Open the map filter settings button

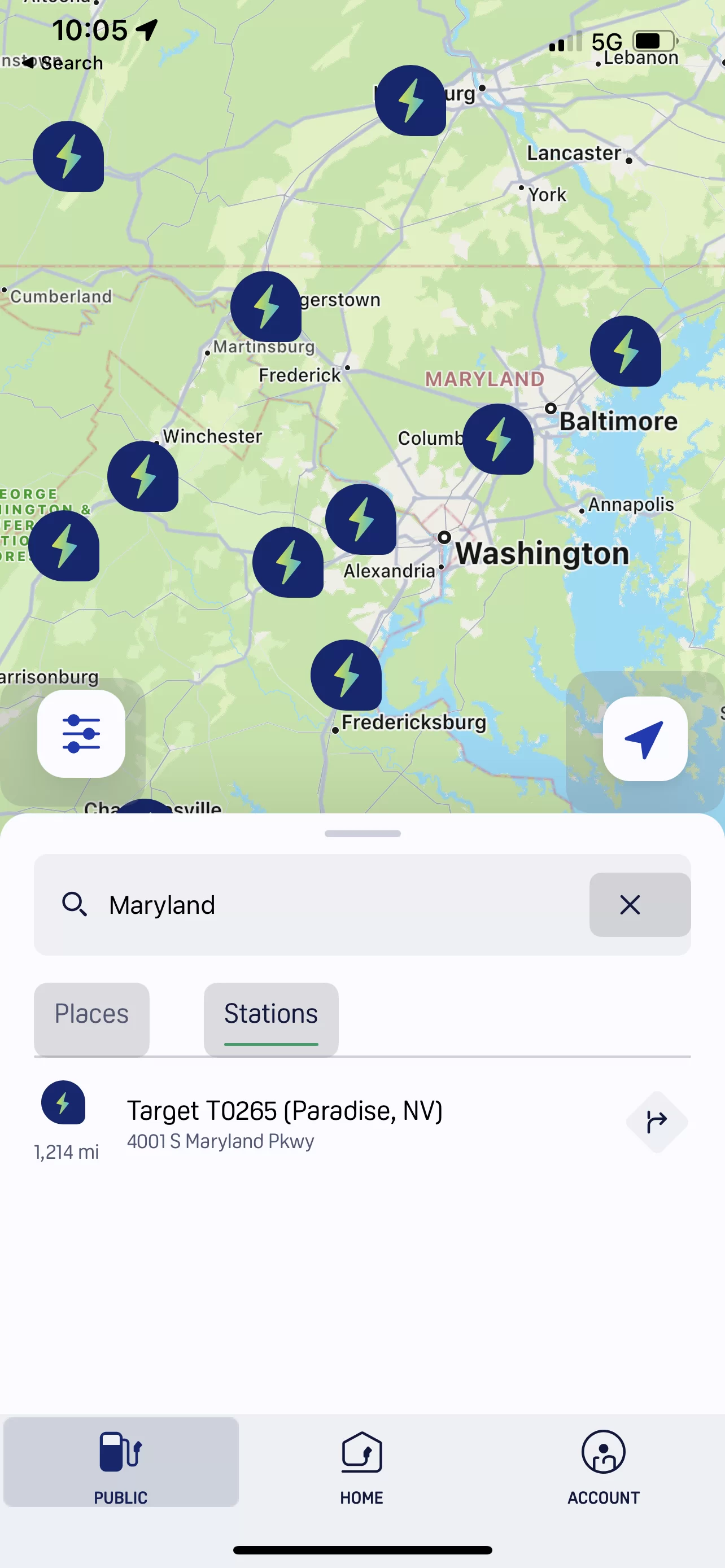(81, 733)
